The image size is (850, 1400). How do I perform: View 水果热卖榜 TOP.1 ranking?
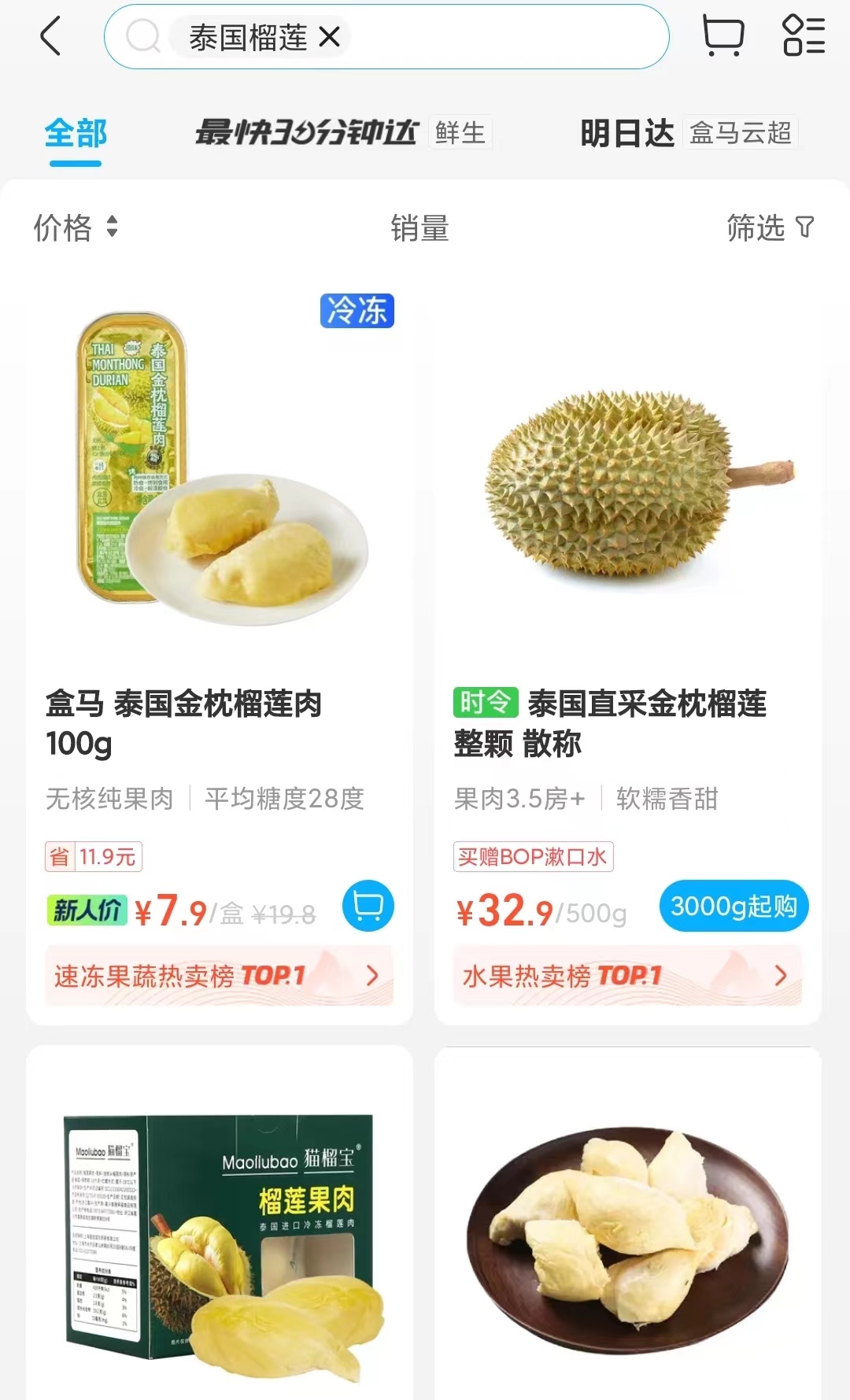point(627,976)
